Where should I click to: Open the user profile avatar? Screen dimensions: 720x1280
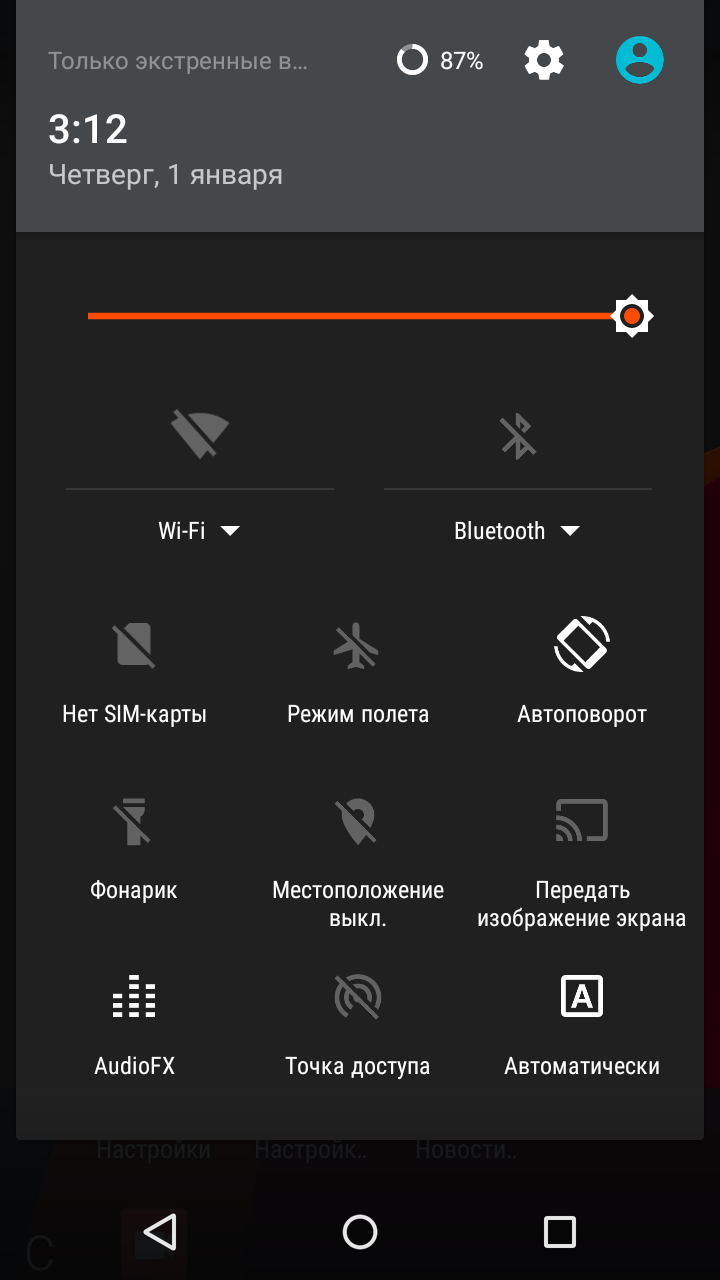click(640, 60)
